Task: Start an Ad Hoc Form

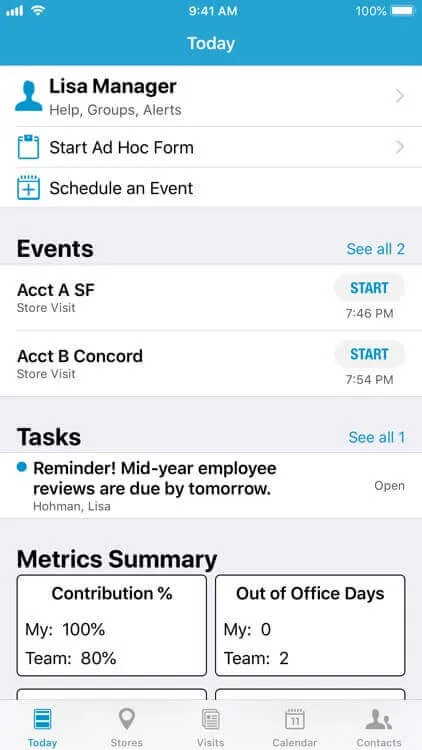Action: 211,147
